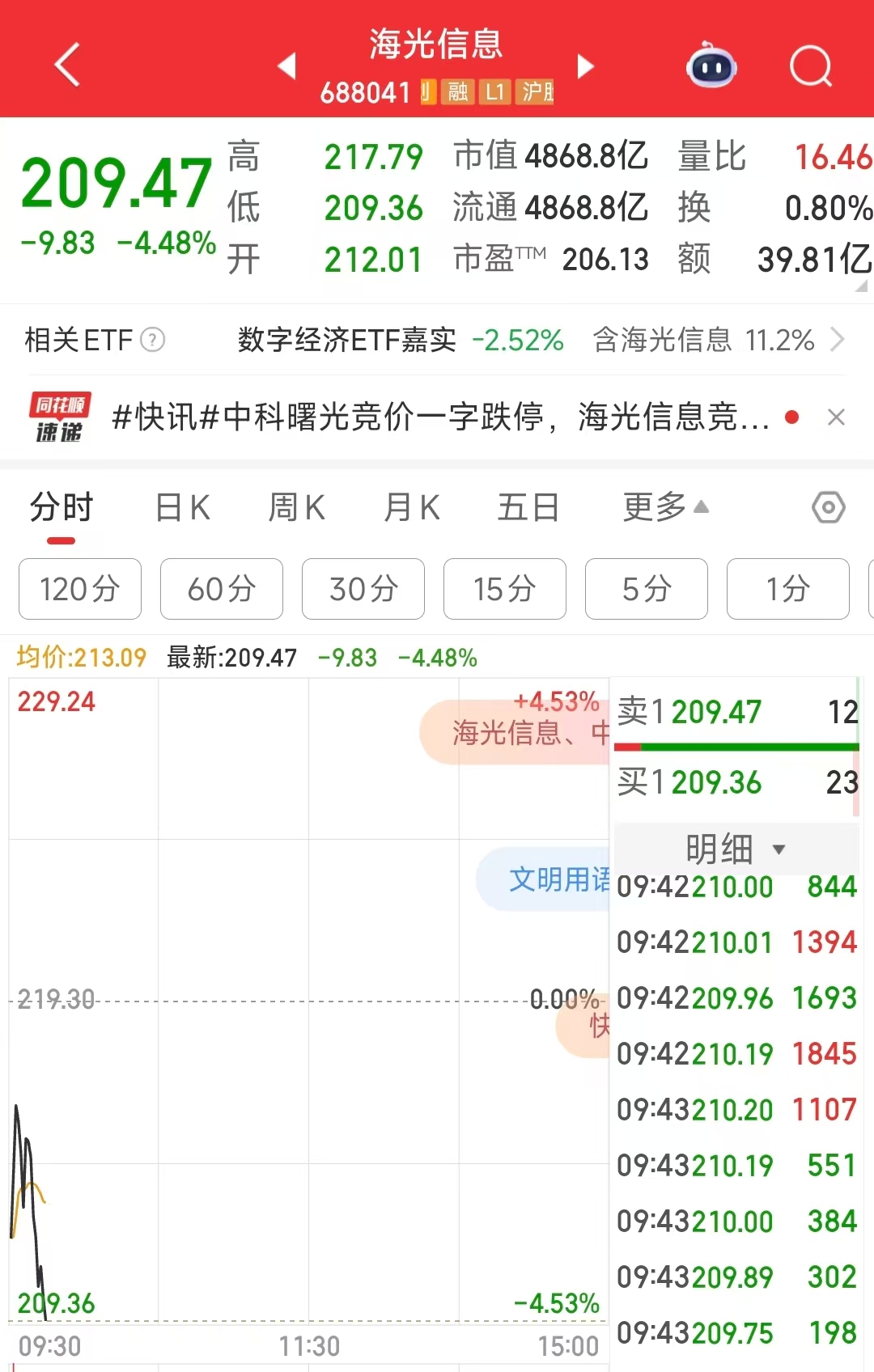This screenshot has width=874, height=1372.
Task: Select the 30分 interval chip
Action: [x=363, y=589]
